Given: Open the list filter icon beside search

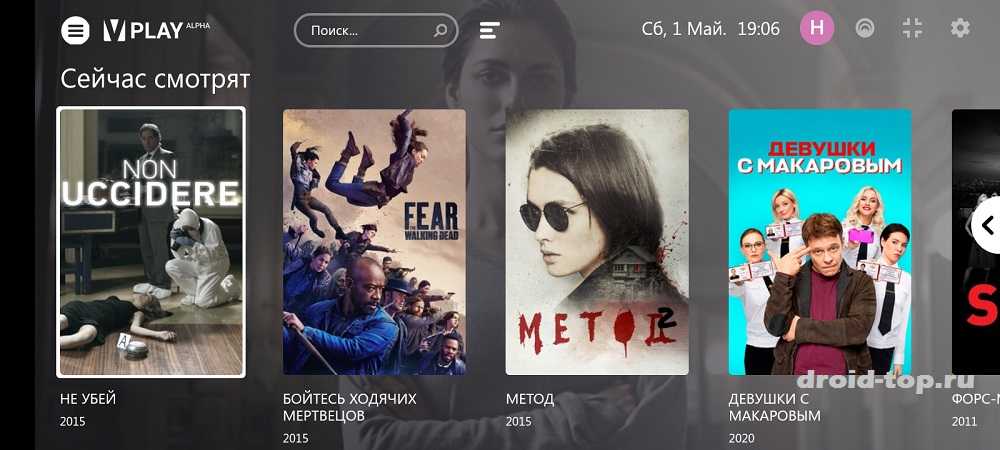Looking at the screenshot, I should 489,30.
